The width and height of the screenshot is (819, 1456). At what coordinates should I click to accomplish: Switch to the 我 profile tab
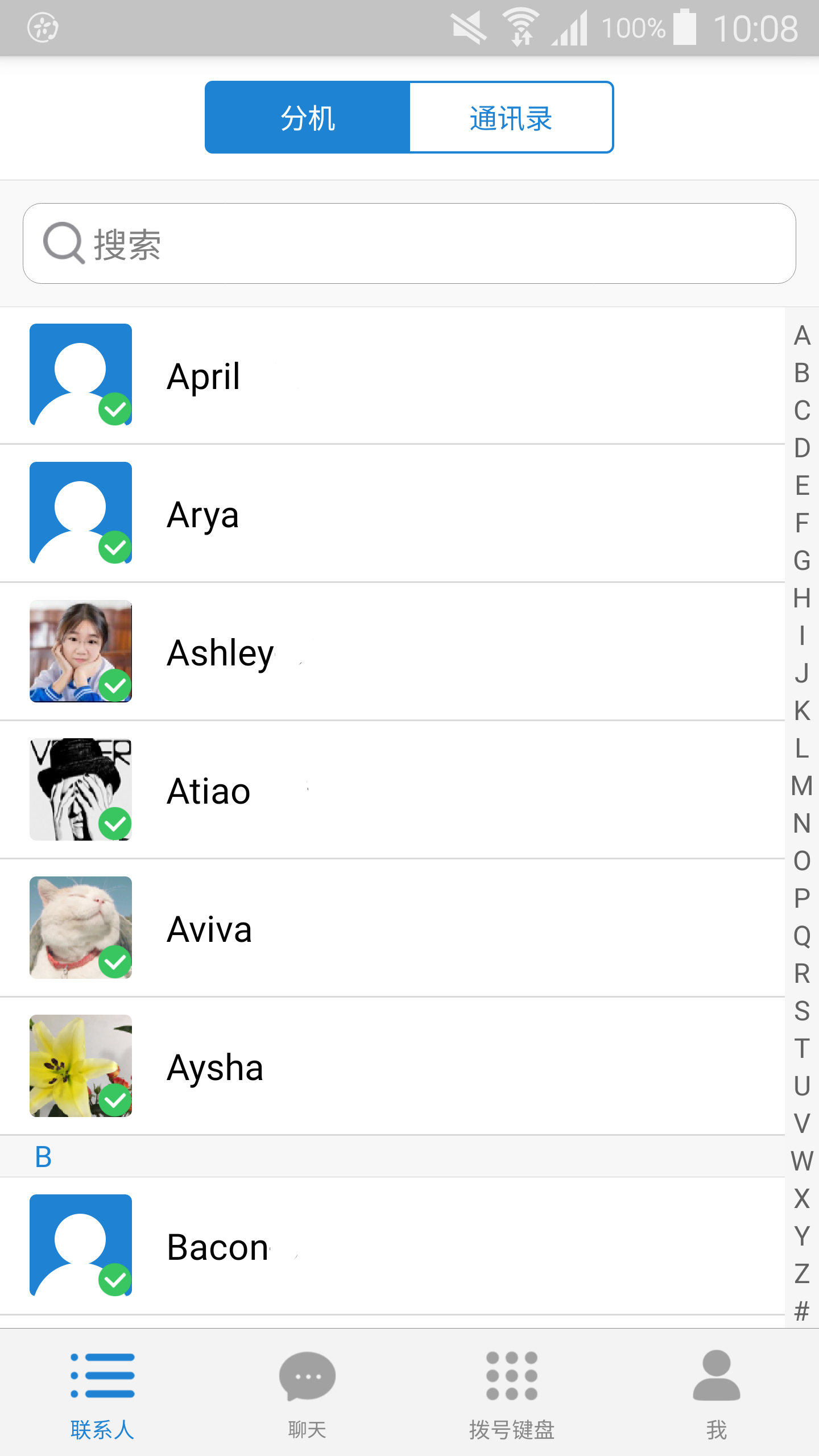717,1393
